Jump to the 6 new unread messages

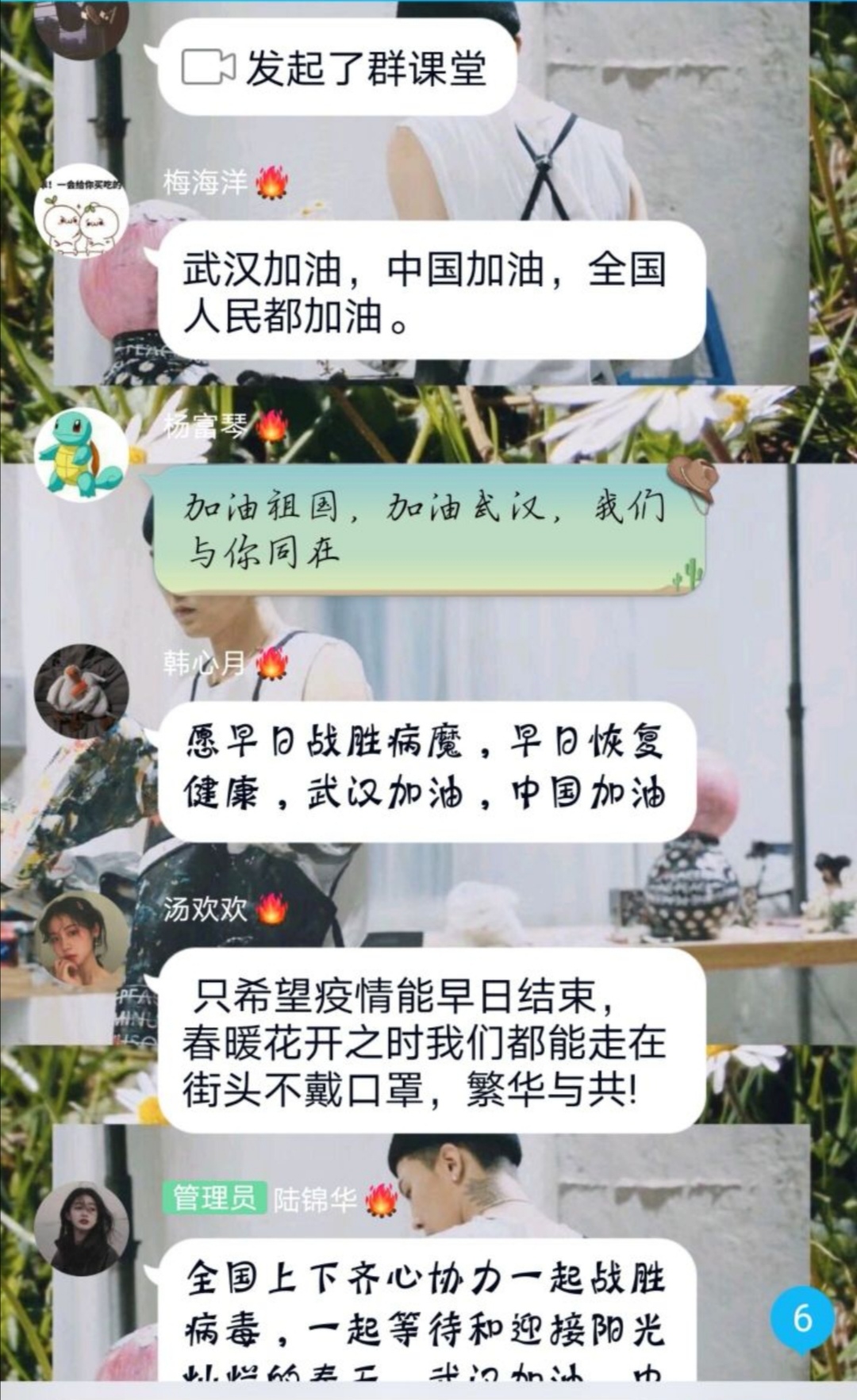801,1319
